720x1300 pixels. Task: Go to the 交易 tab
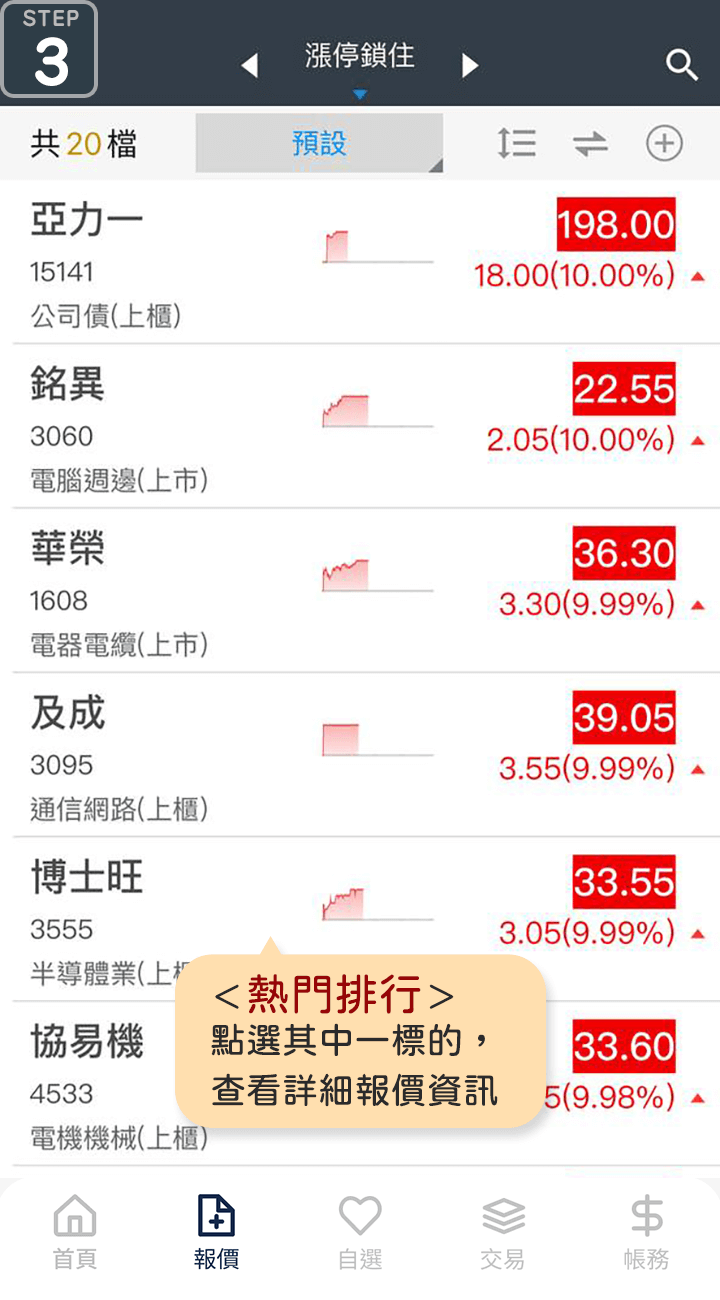point(503,1232)
